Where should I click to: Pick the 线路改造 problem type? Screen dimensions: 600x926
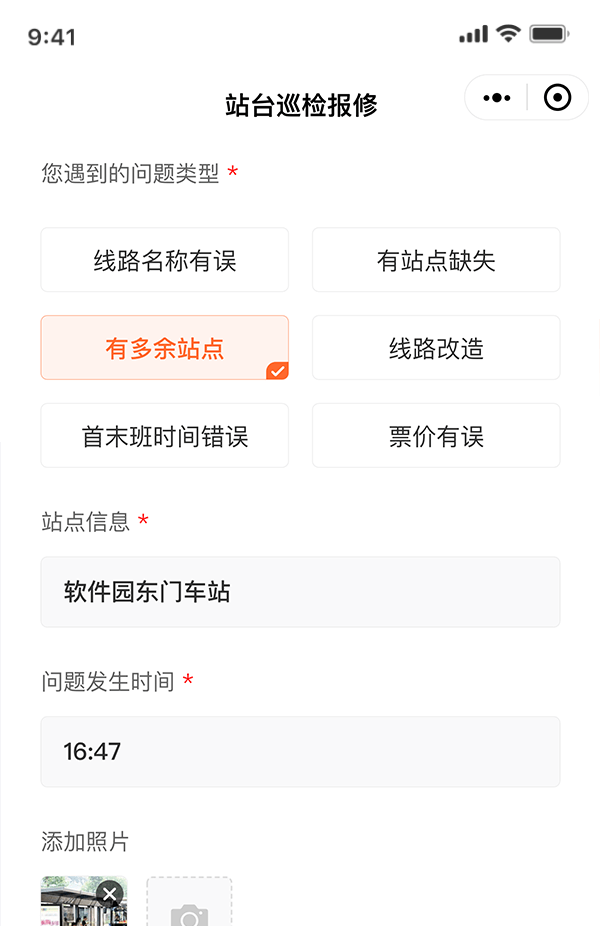[436, 348]
